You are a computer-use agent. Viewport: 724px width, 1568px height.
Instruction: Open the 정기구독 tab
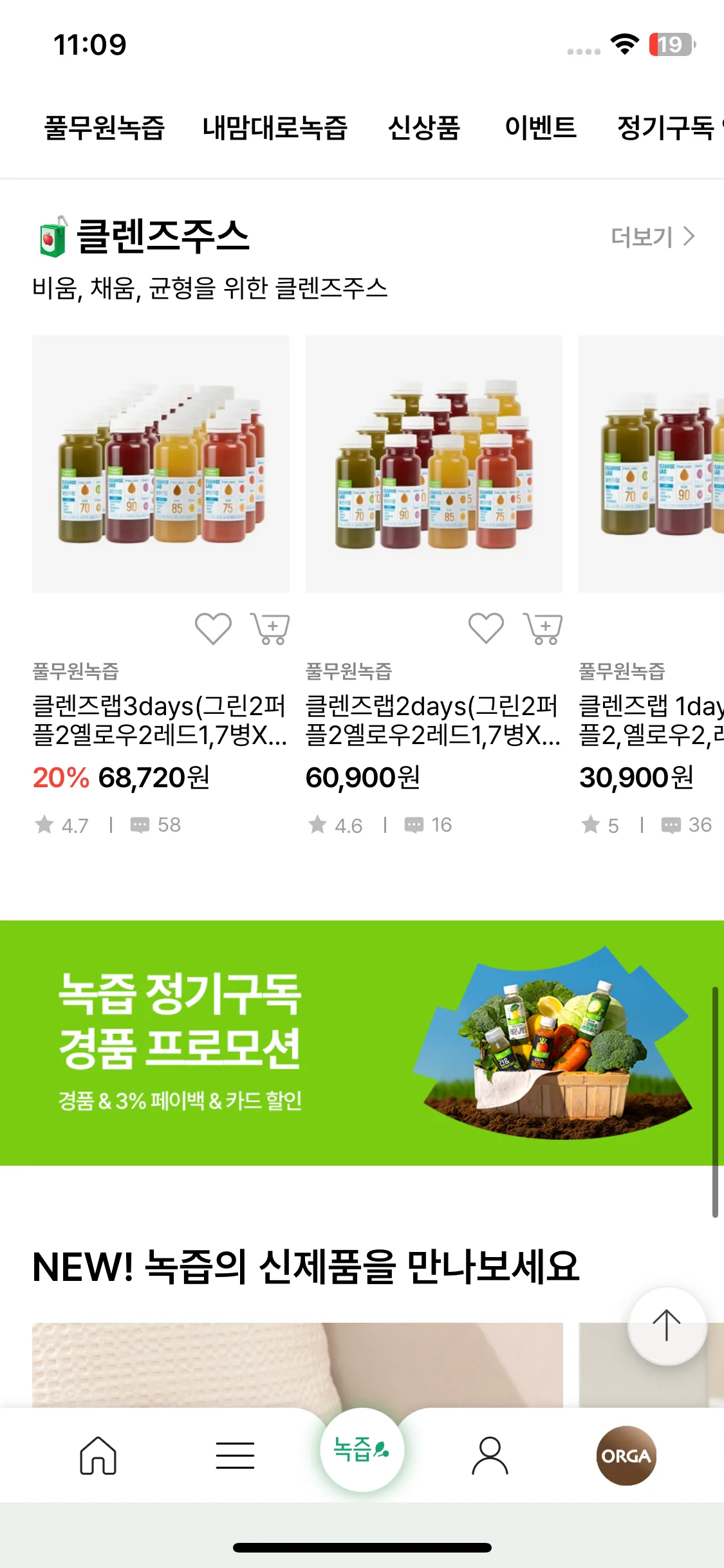point(666,127)
